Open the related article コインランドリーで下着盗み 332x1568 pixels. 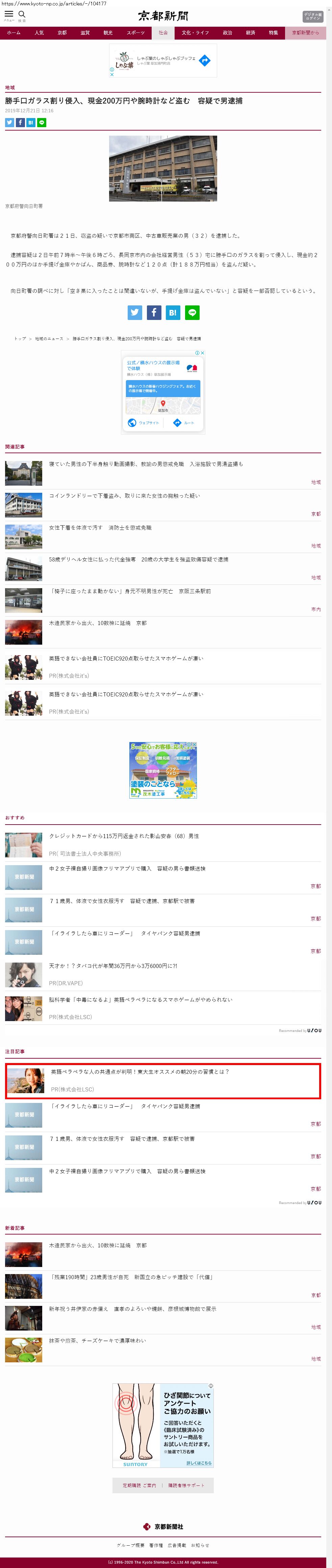pos(124,495)
